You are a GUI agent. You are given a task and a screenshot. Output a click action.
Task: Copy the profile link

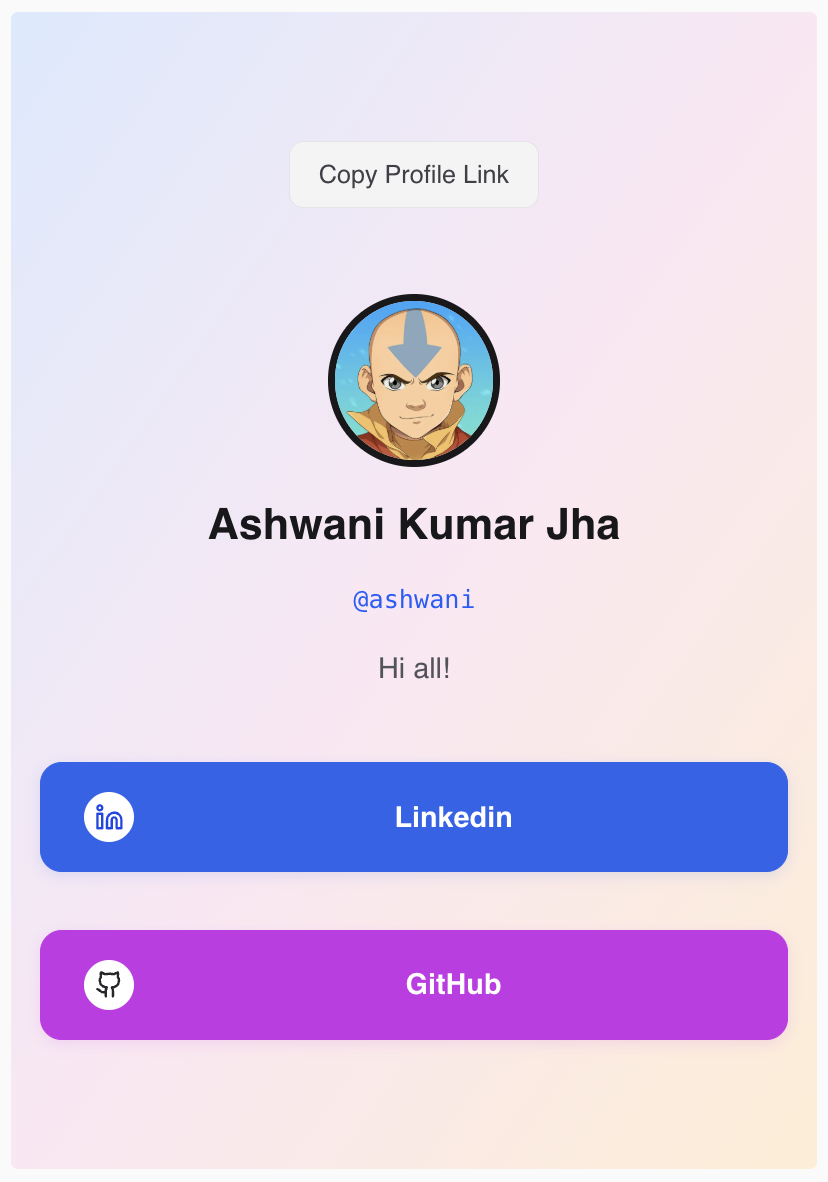[413, 175]
